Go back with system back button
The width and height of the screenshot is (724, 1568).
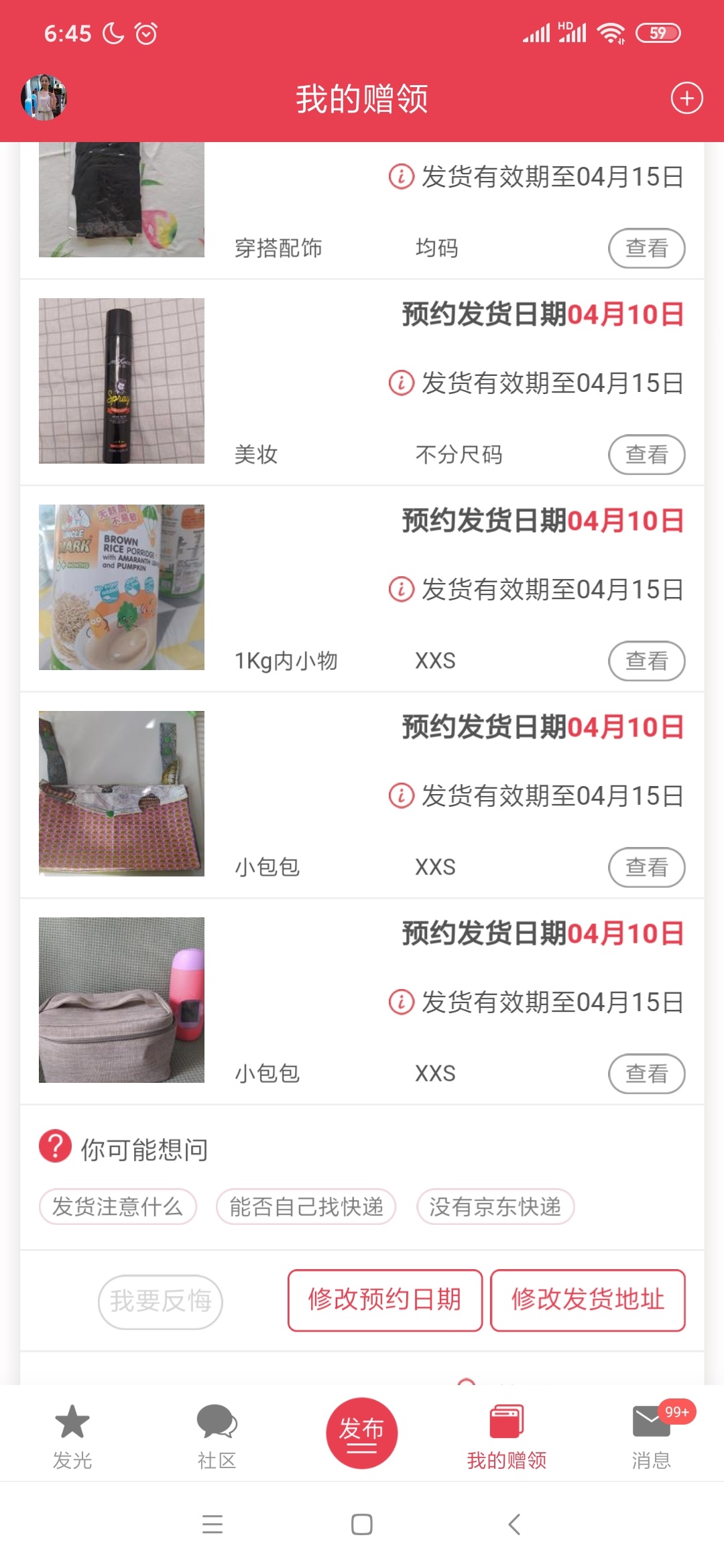514,1524
